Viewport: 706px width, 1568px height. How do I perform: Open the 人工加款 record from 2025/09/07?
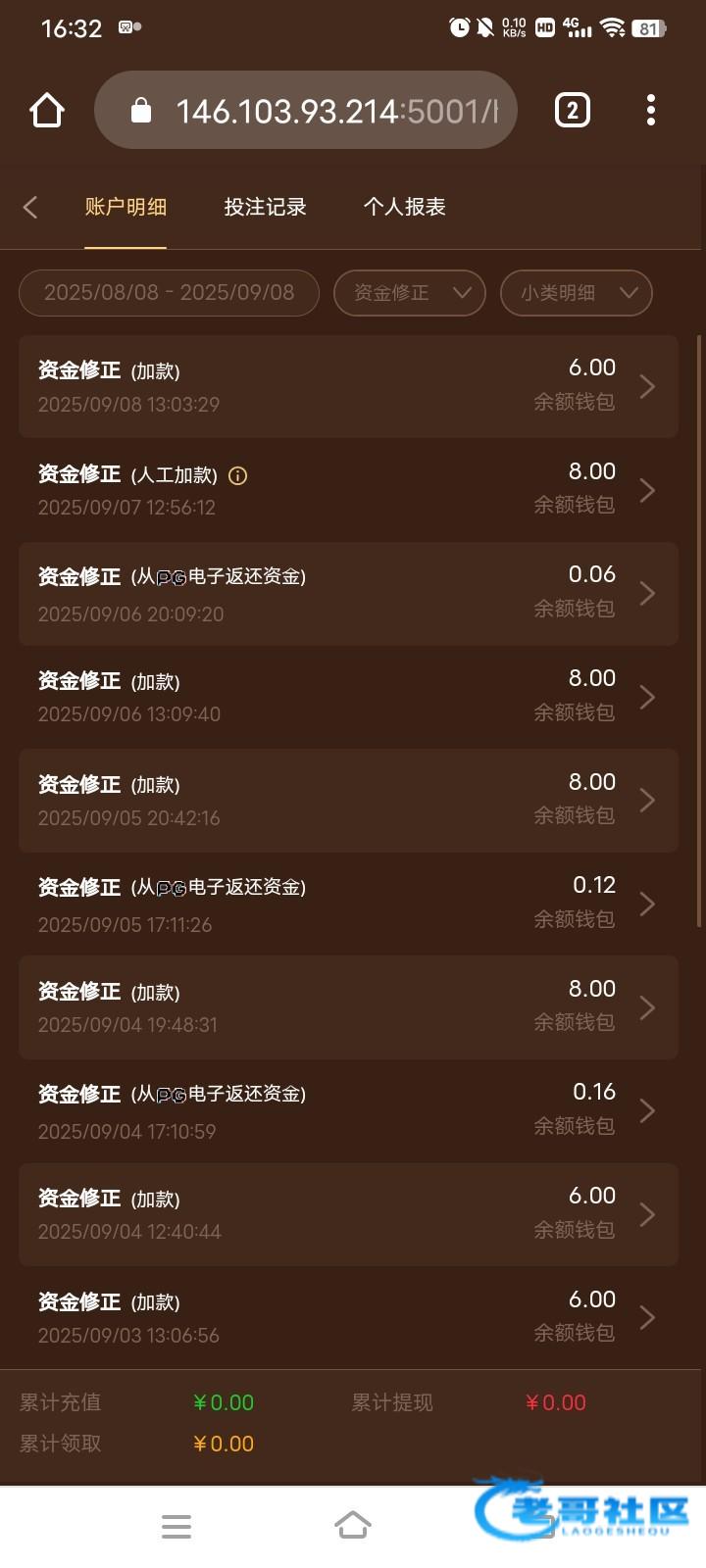(348, 490)
